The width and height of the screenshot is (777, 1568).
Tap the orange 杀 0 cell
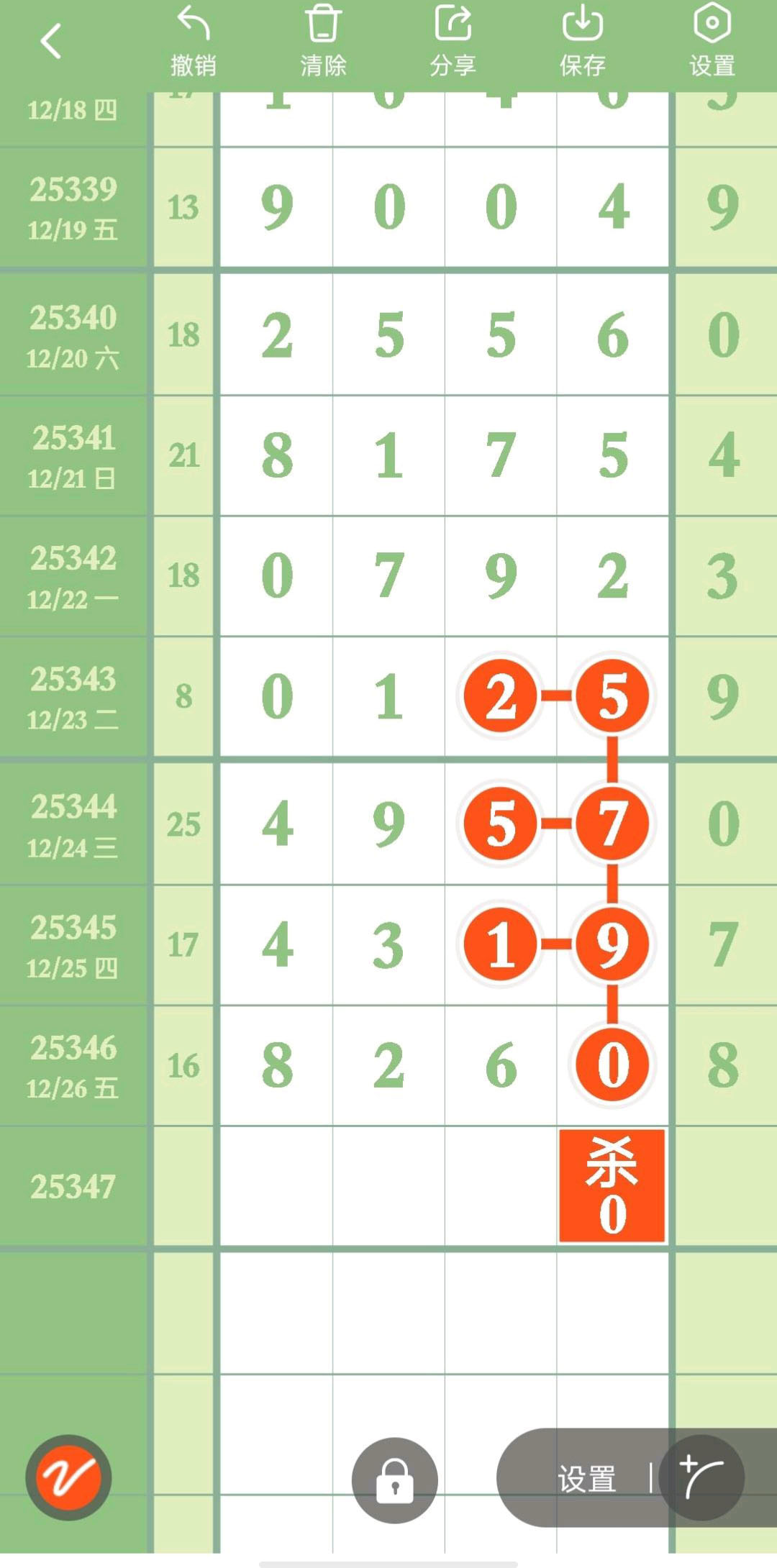coord(612,1185)
